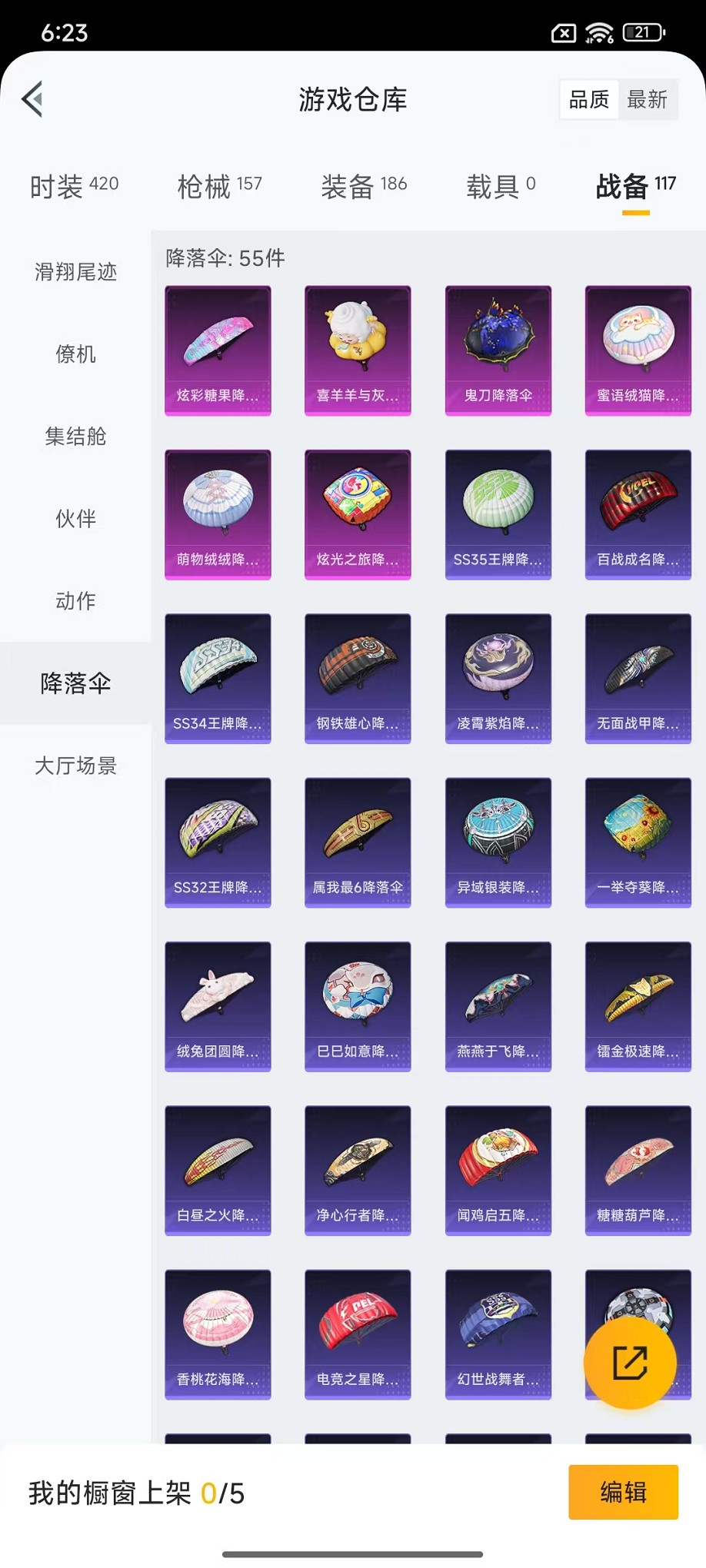Open the 钢铁雄心降 parachute item
706x1568 pixels.
point(358,679)
